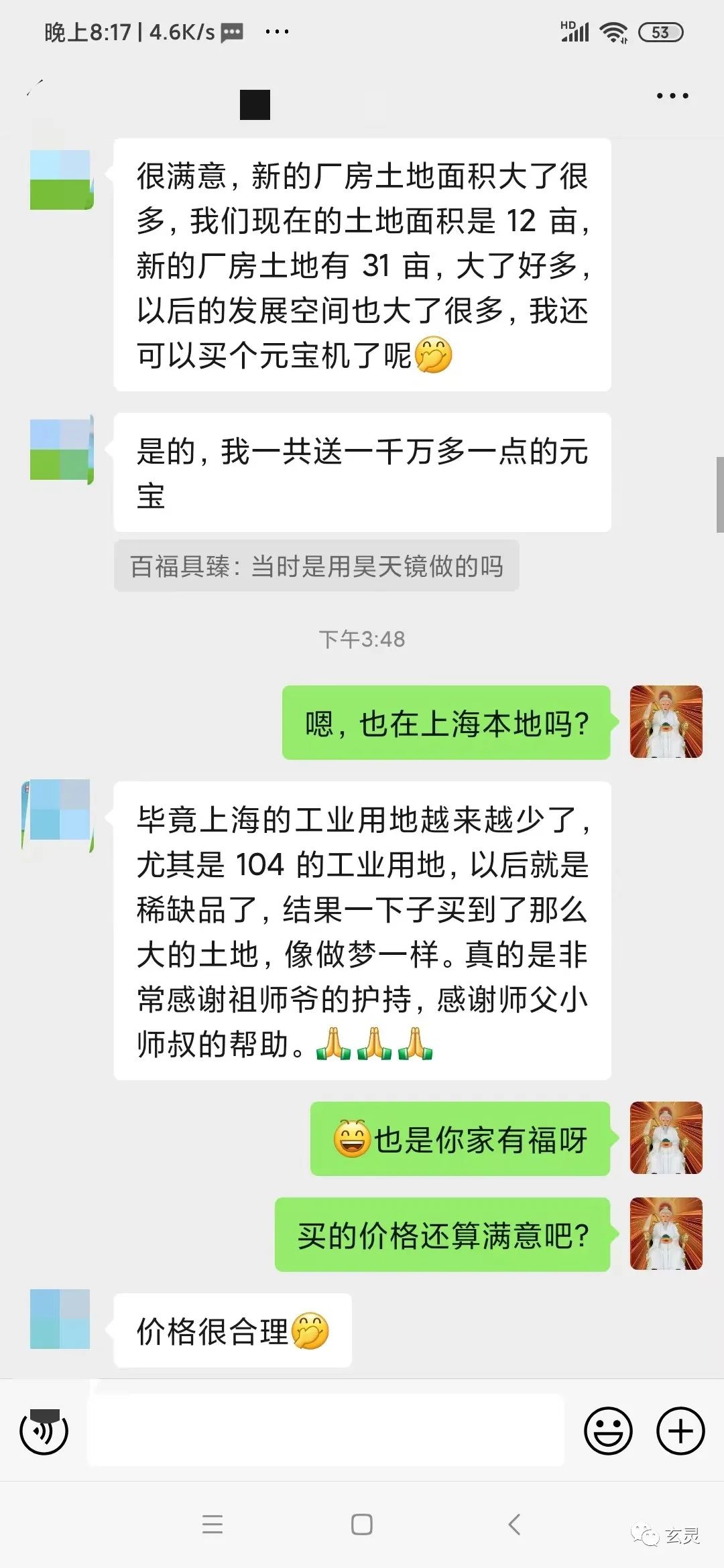
Task: Open the plus attachments menu
Action: click(680, 1431)
